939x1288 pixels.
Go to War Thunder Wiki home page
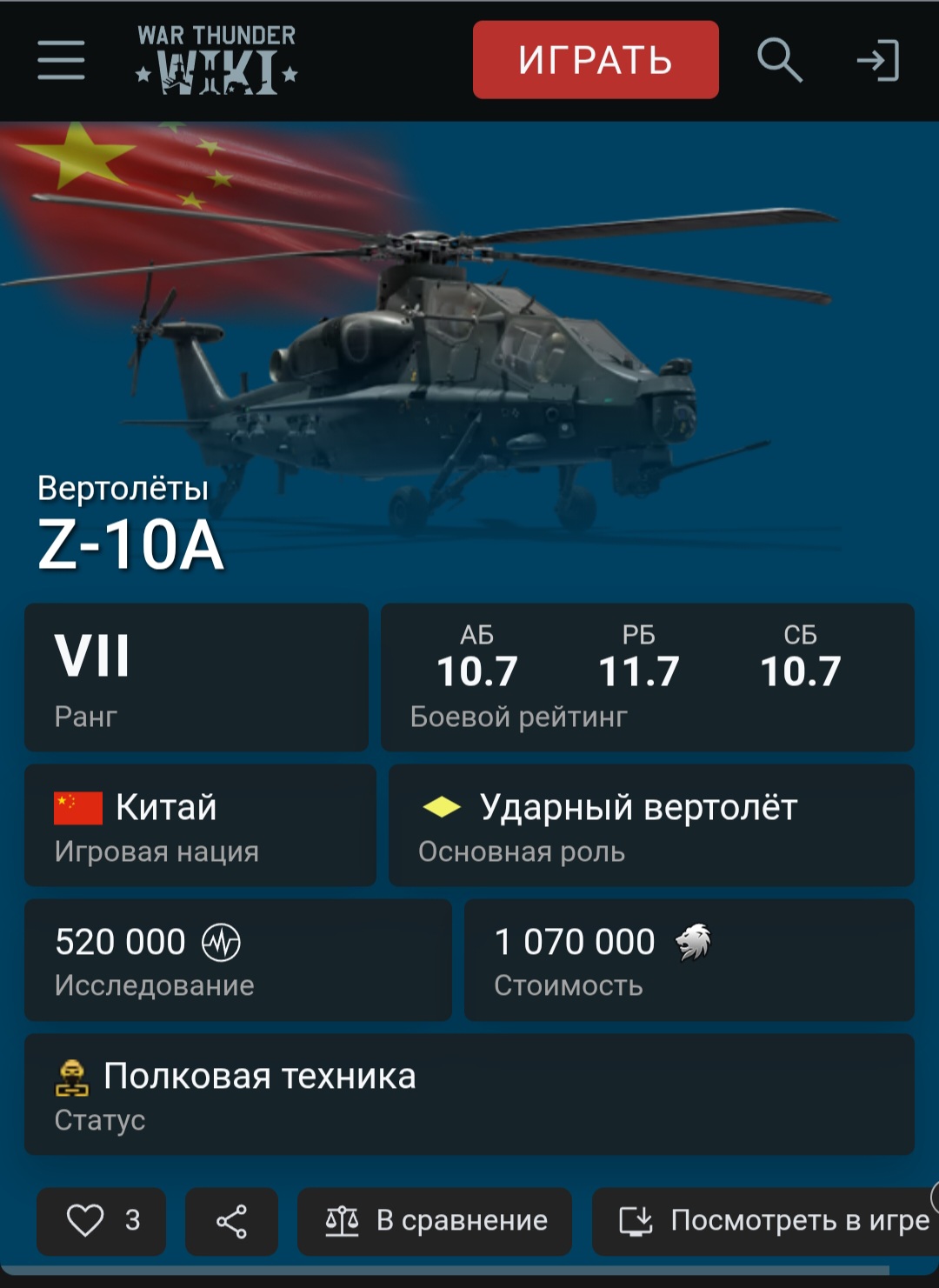216,60
